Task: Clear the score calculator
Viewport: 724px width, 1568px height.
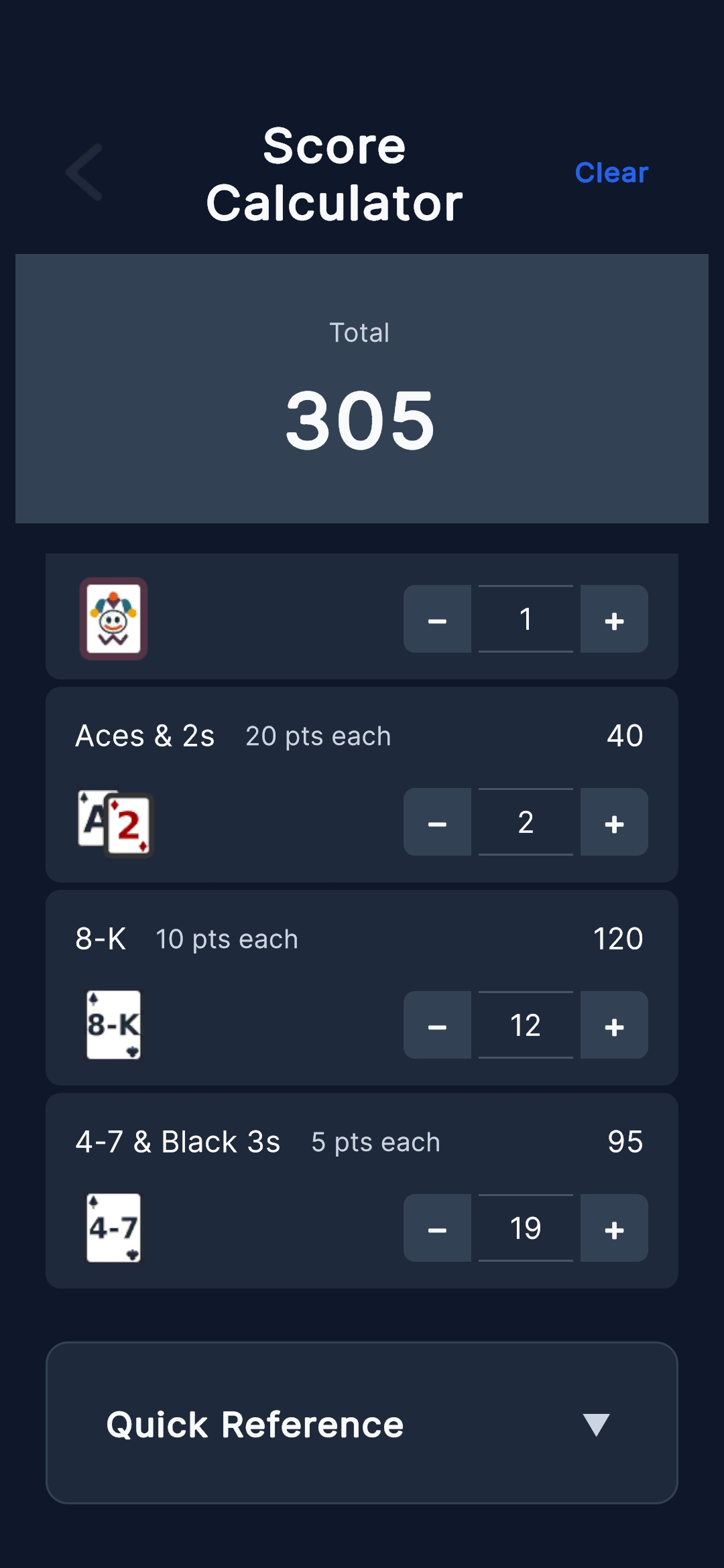Action: [x=611, y=173]
